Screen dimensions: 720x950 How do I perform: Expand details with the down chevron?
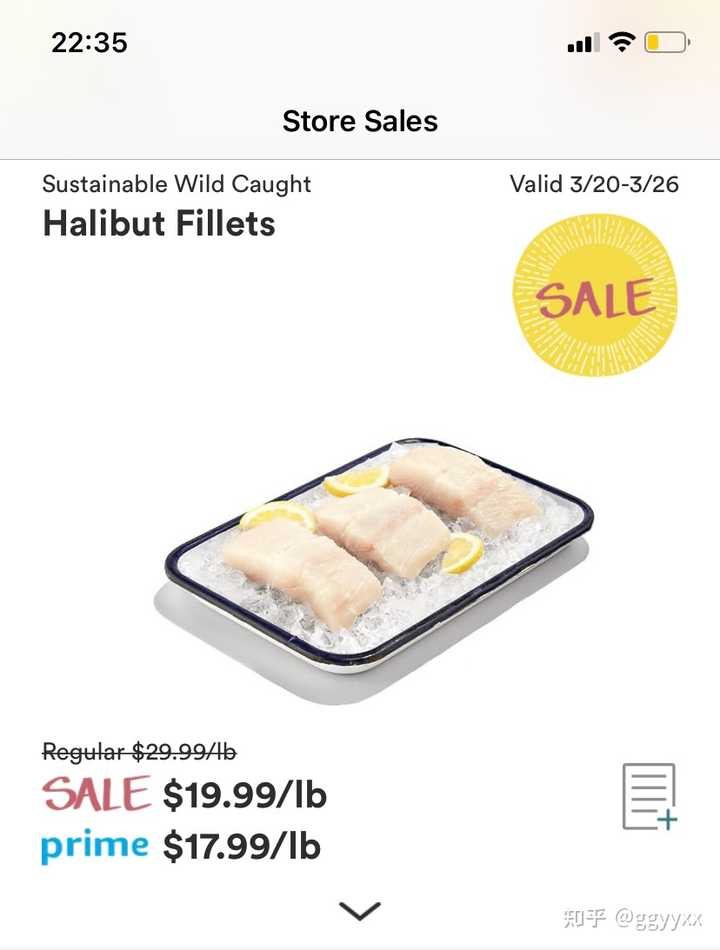360,910
